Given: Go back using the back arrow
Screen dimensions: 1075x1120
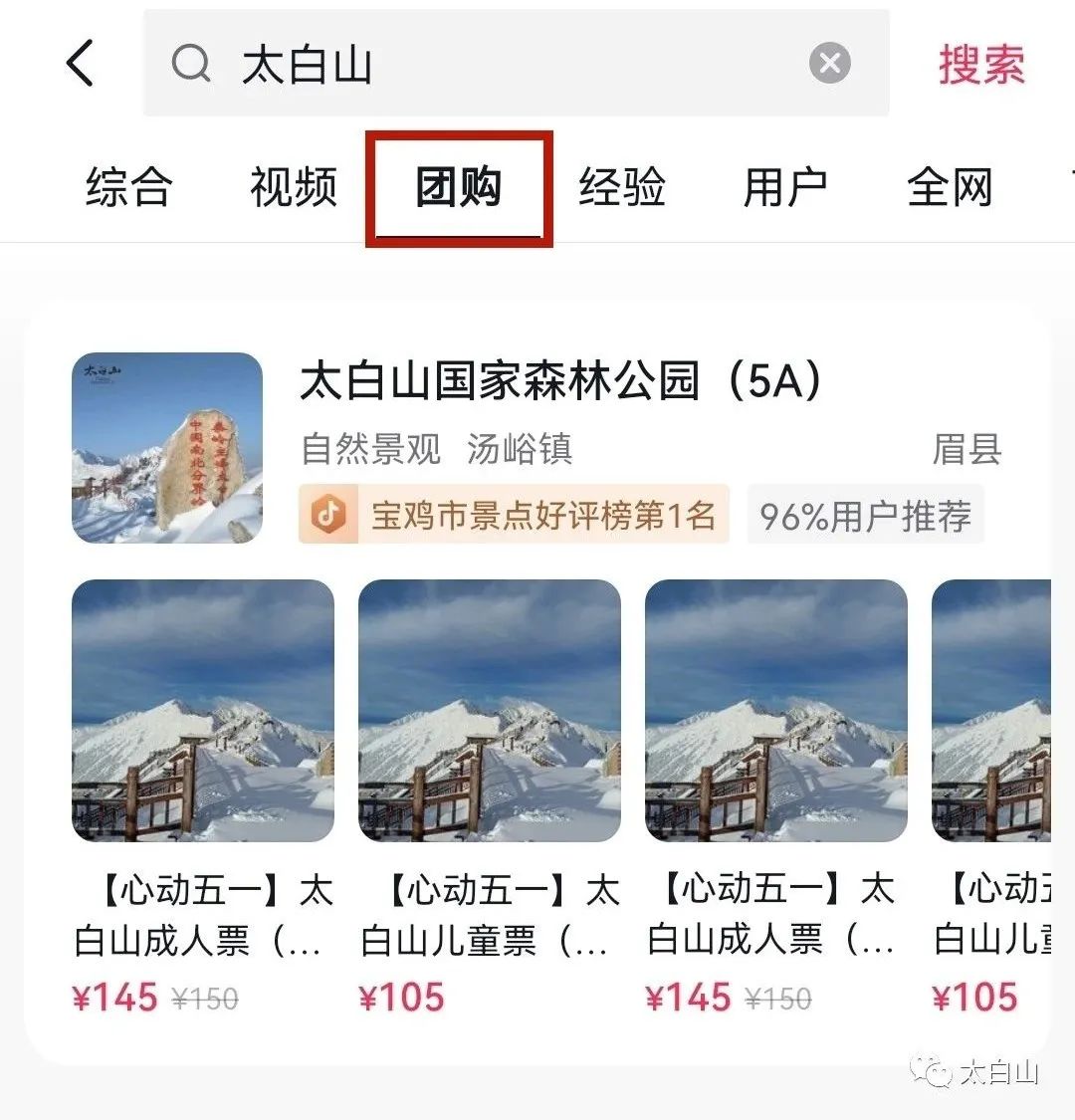Looking at the screenshot, I should pyautogui.click(x=81, y=64).
